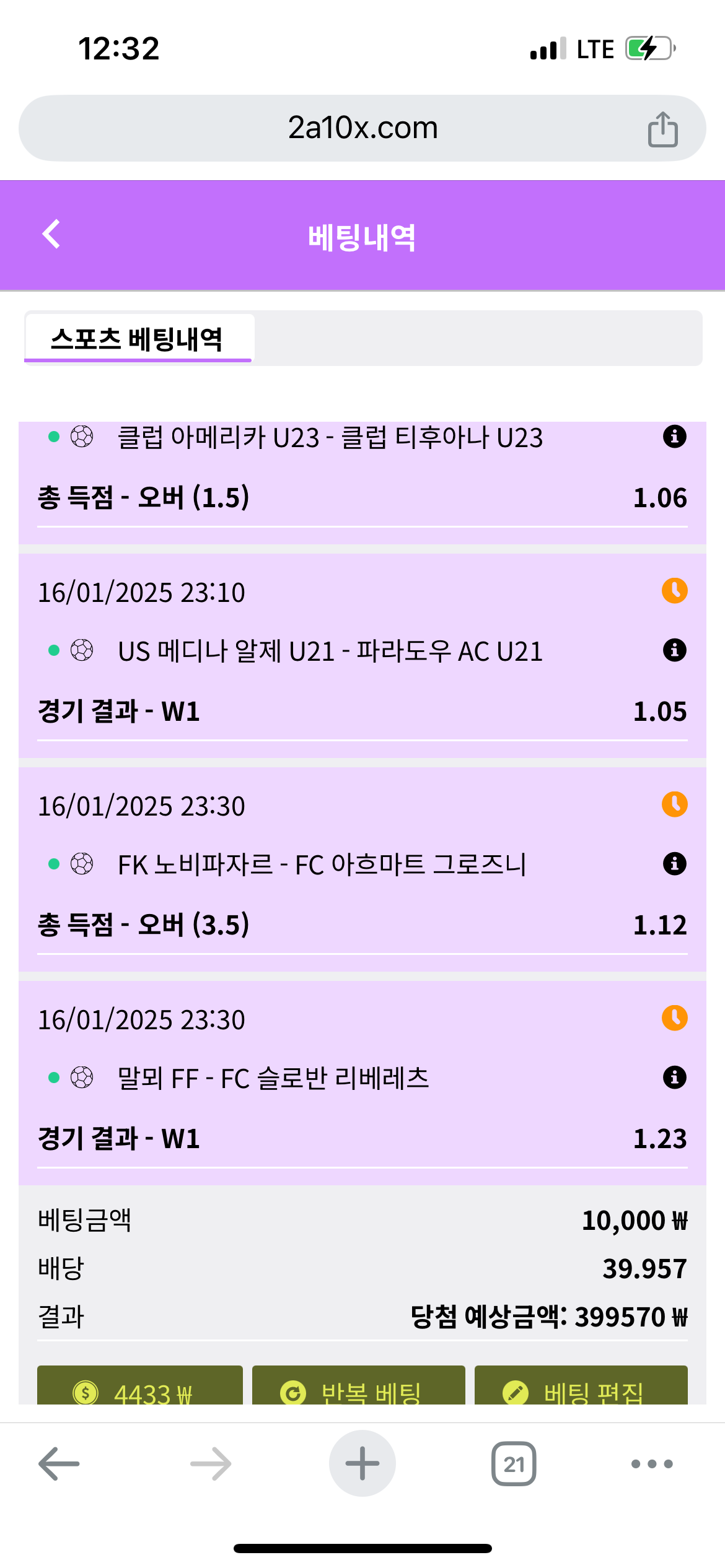Navigate back in the browser toolbar
The image size is (725, 1568).
click(x=59, y=1463)
